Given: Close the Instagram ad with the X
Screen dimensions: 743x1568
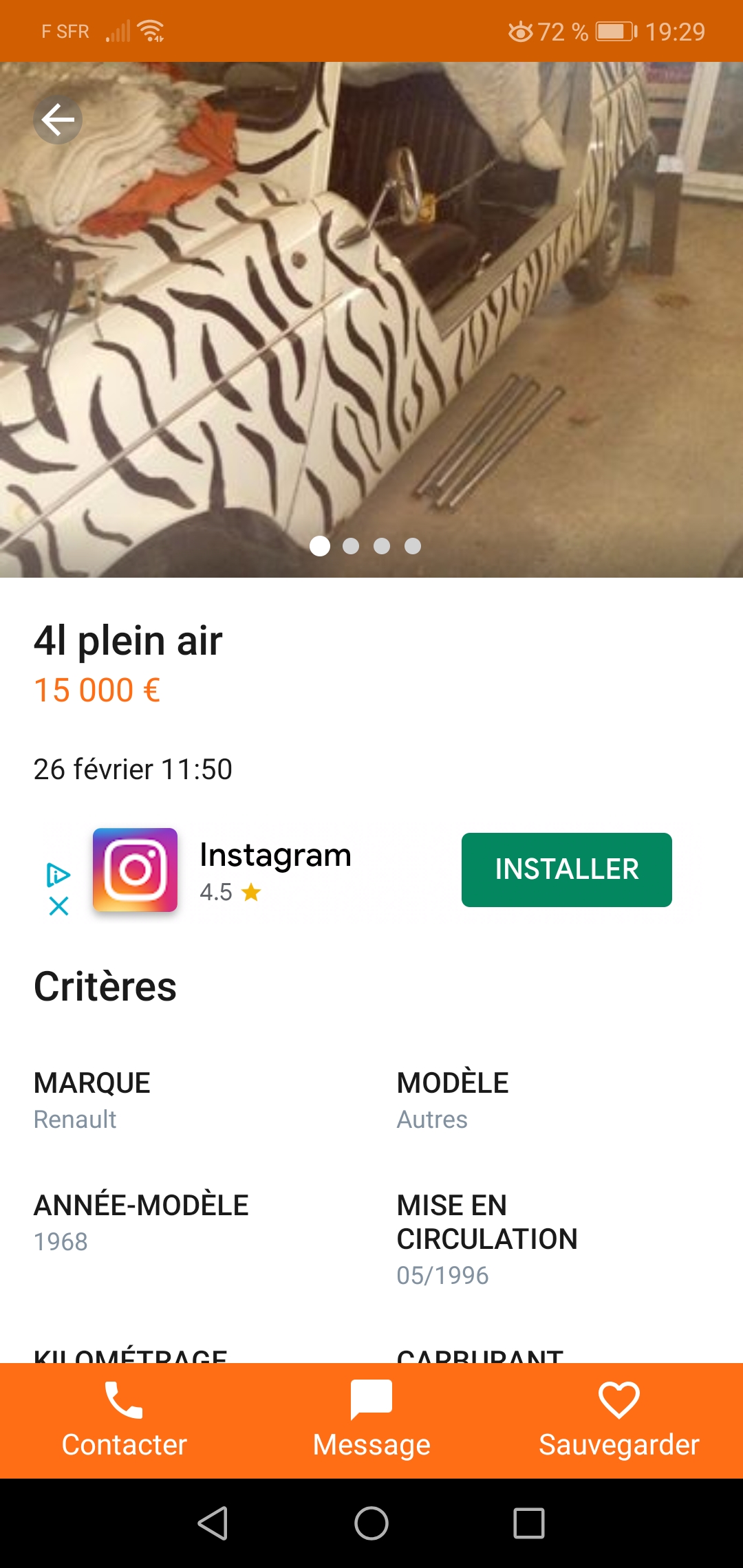Looking at the screenshot, I should pyautogui.click(x=59, y=906).
